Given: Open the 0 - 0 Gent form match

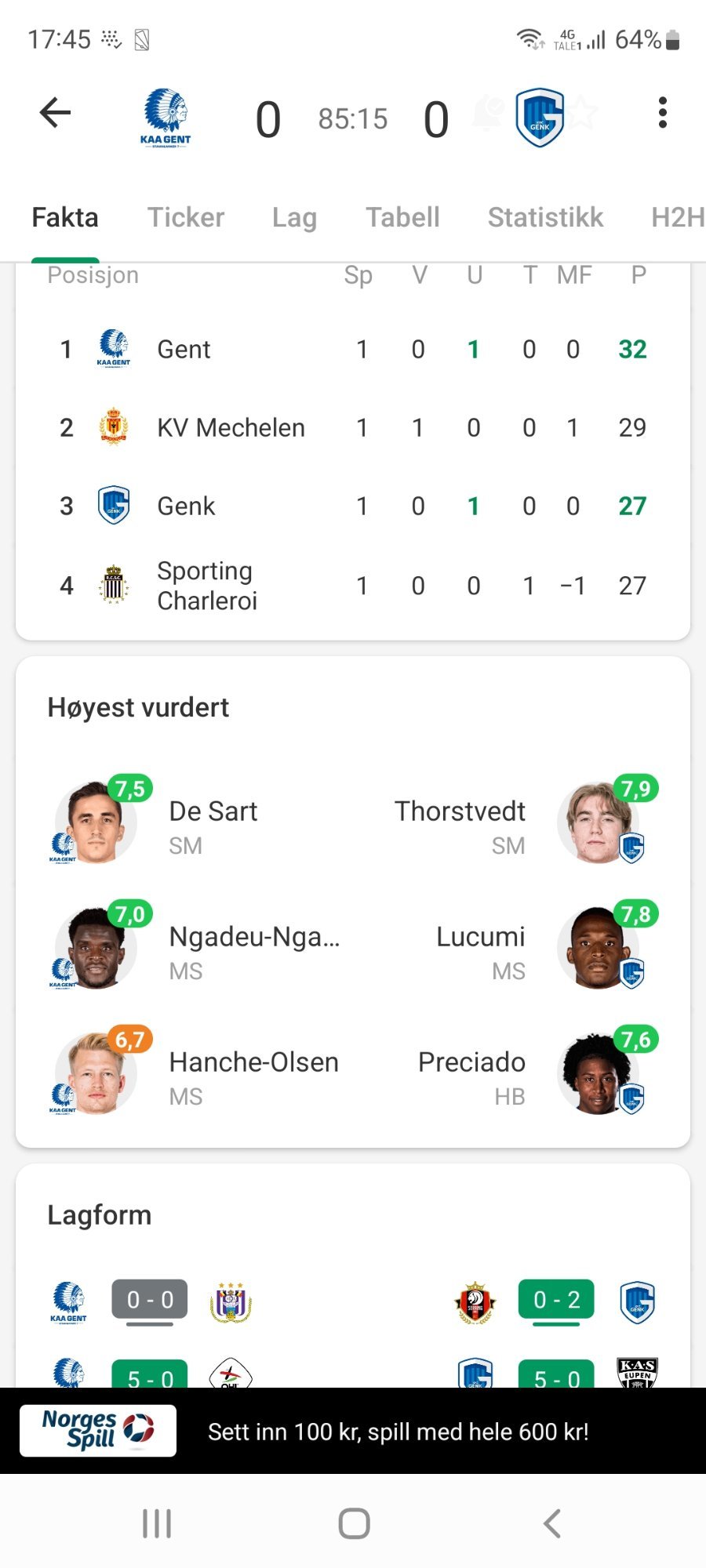Looking at the screenshot, I should (150, 1300).
